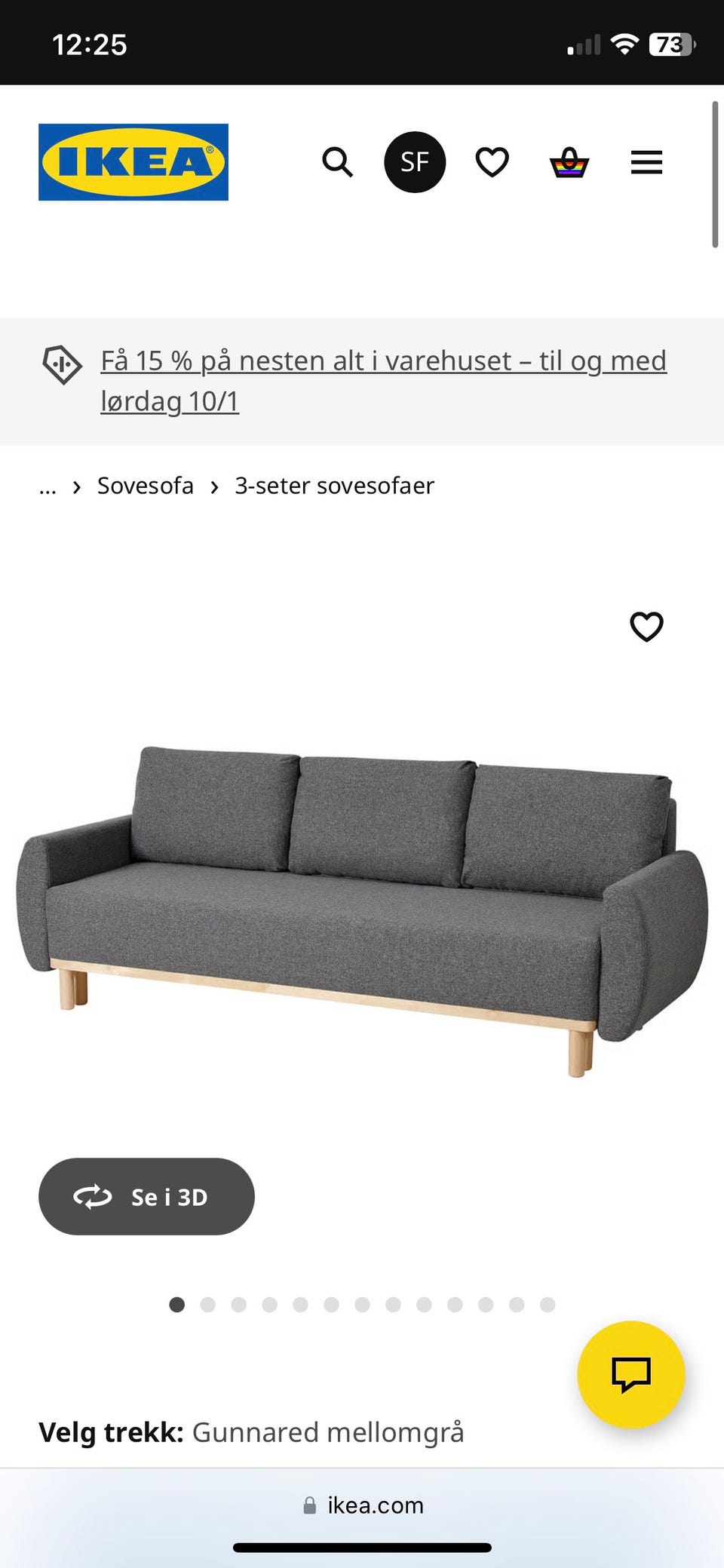Open the 3D rotation view selector

pos(146,1197)
